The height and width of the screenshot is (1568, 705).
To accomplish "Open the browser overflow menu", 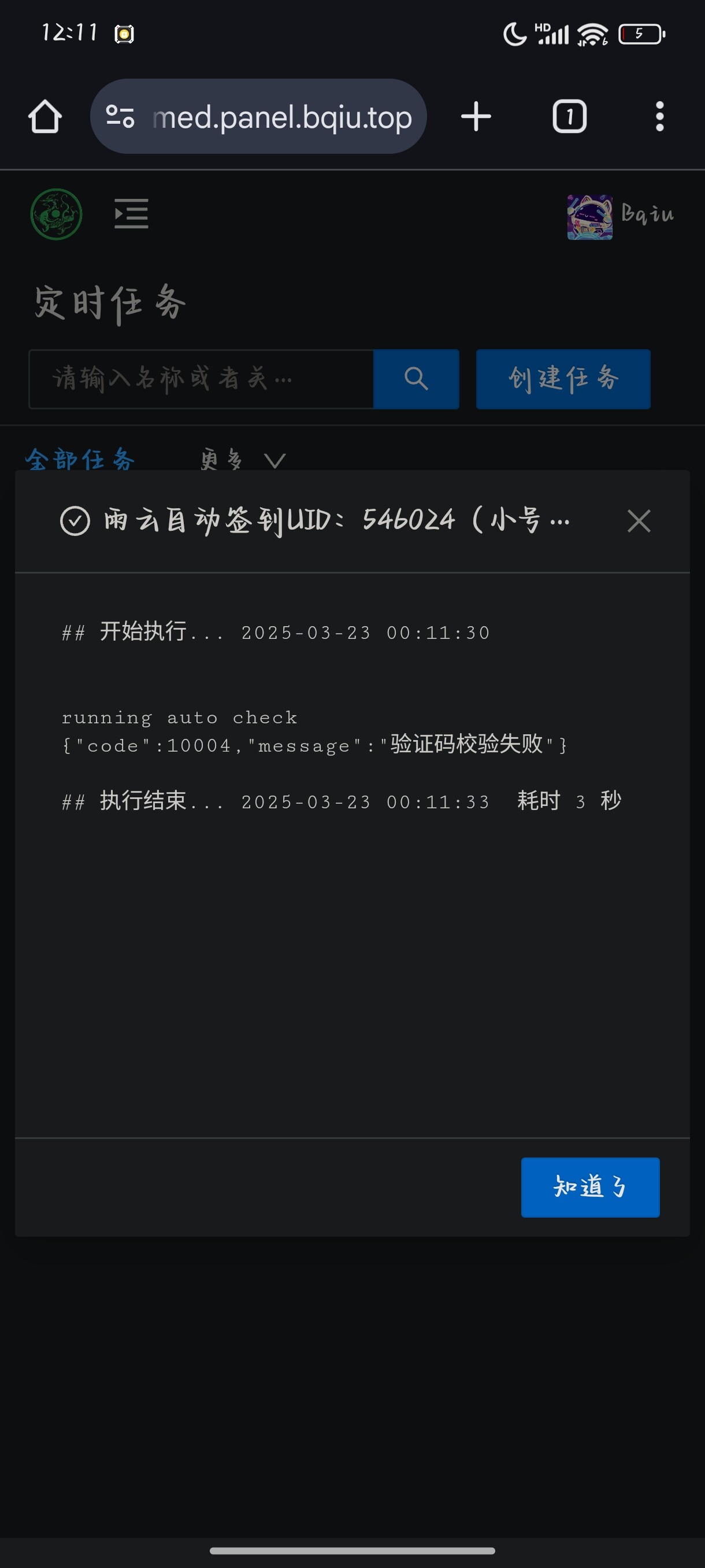I will 659,116.
